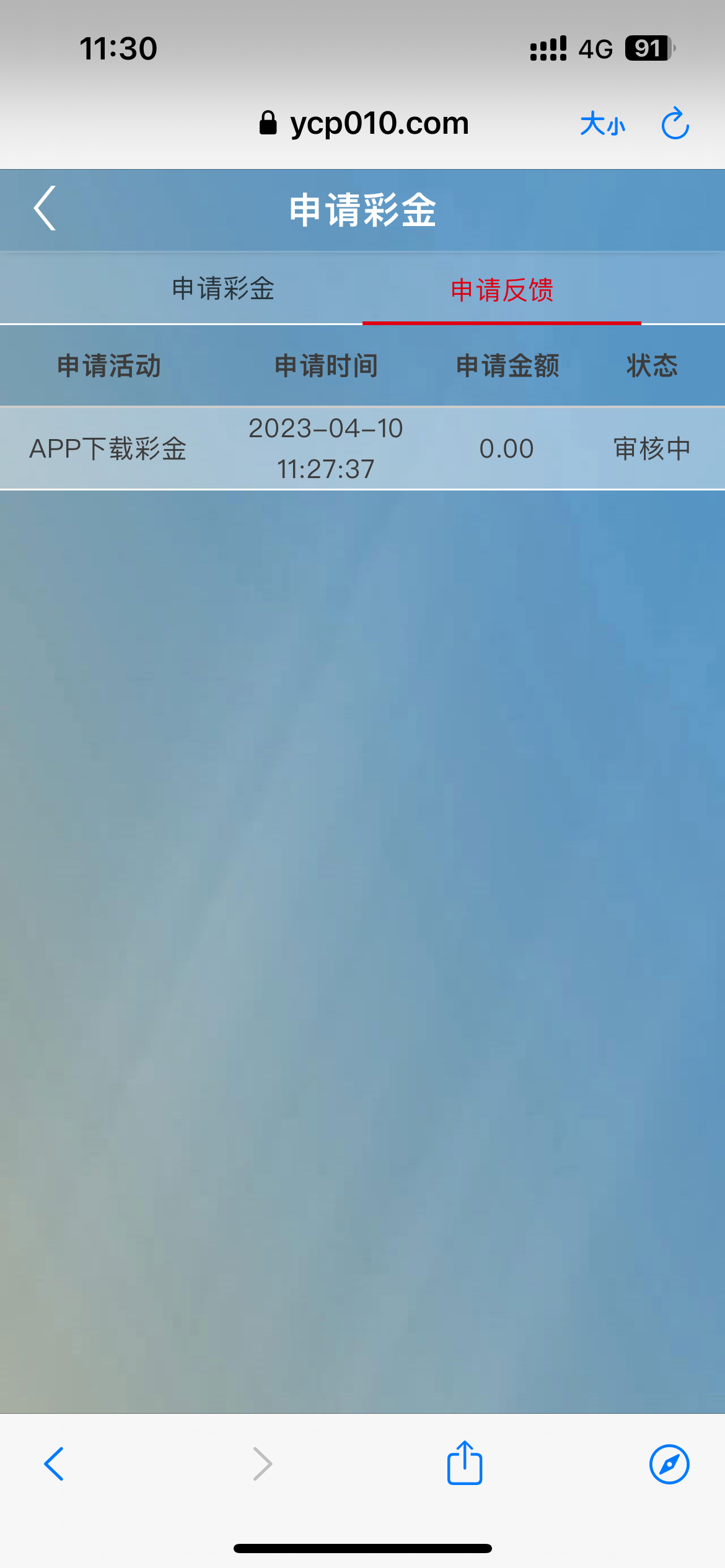Tap the padlock icon beside the URL
This screenshot has height=1568, width=725.
(x=268, y=122)
